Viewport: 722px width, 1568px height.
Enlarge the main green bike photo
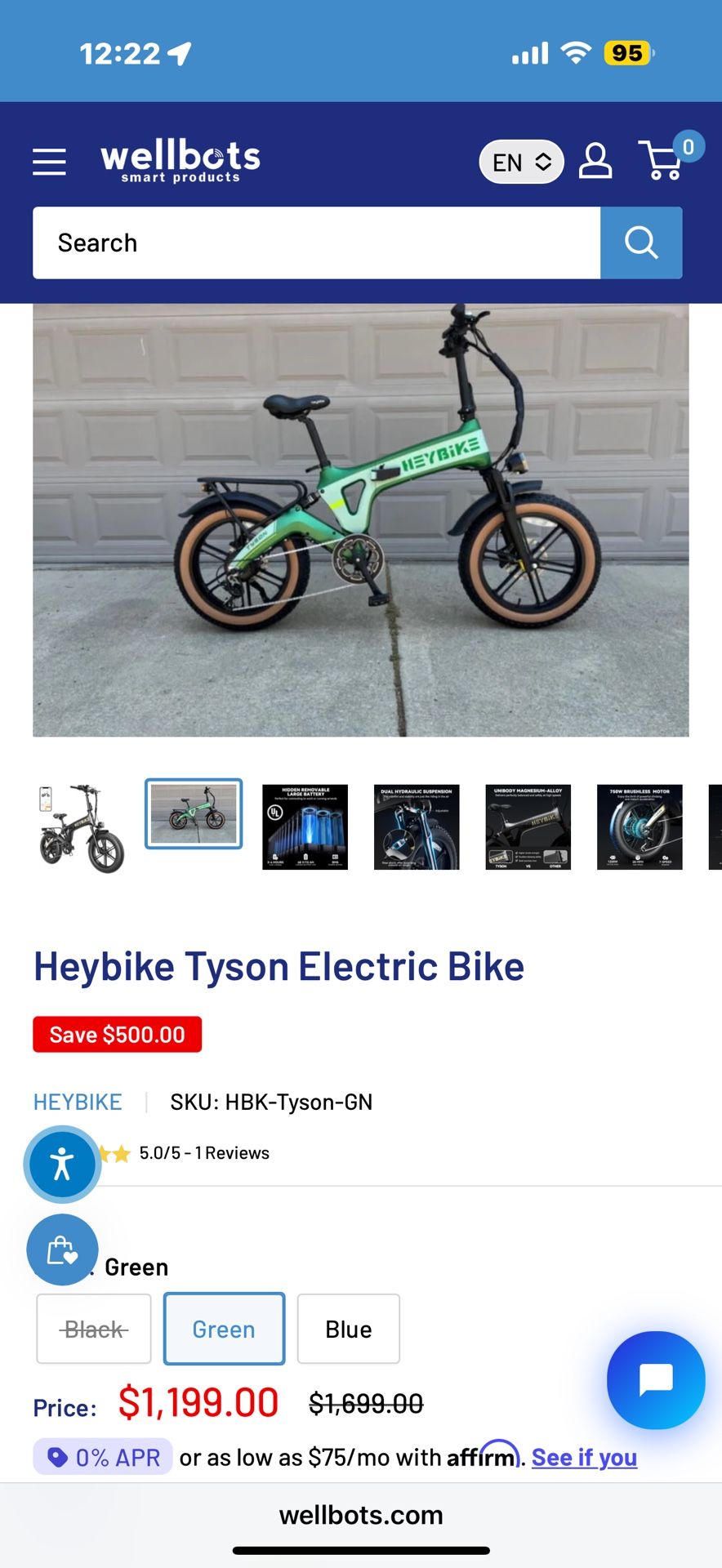click(x=360, y=519)
